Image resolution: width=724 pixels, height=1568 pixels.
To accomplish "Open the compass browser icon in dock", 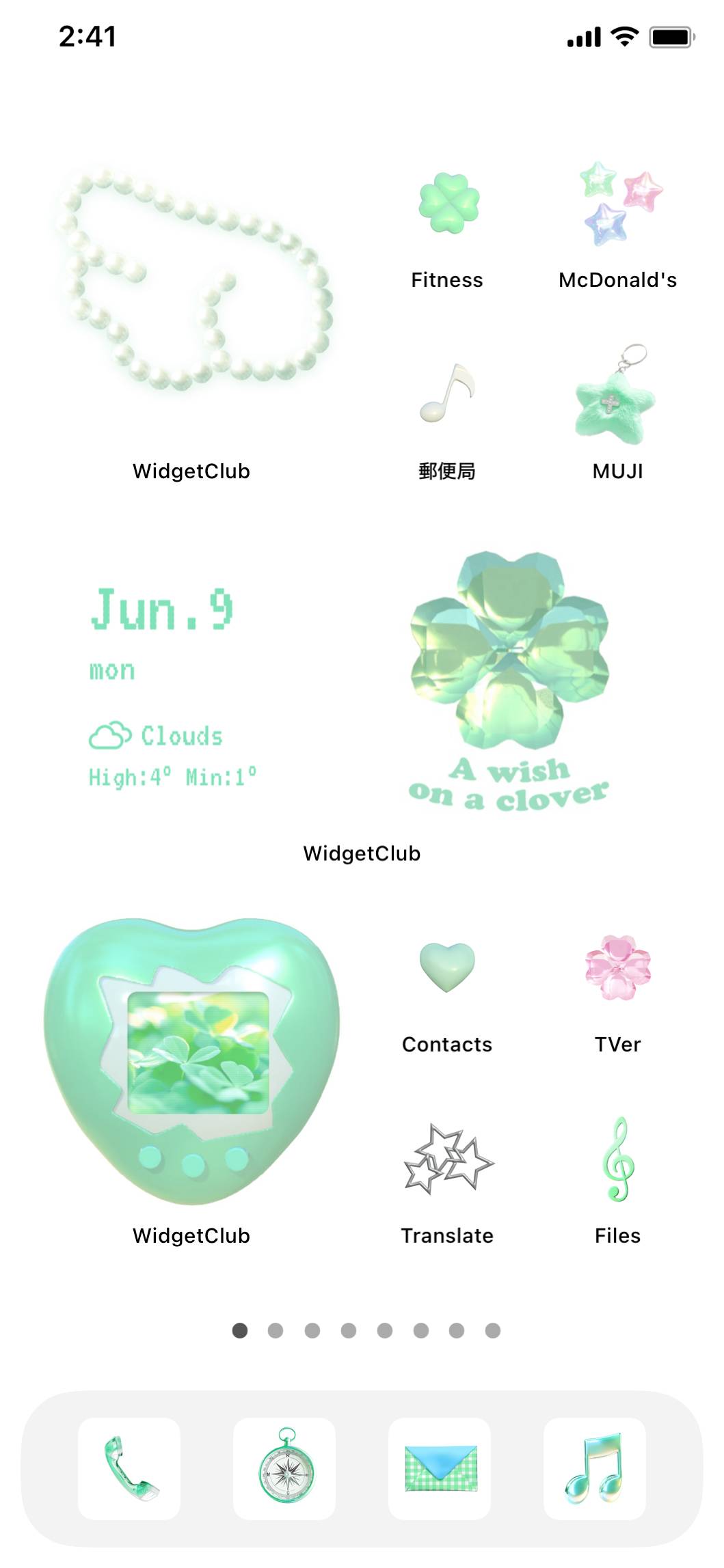I will click(284, 1468).
